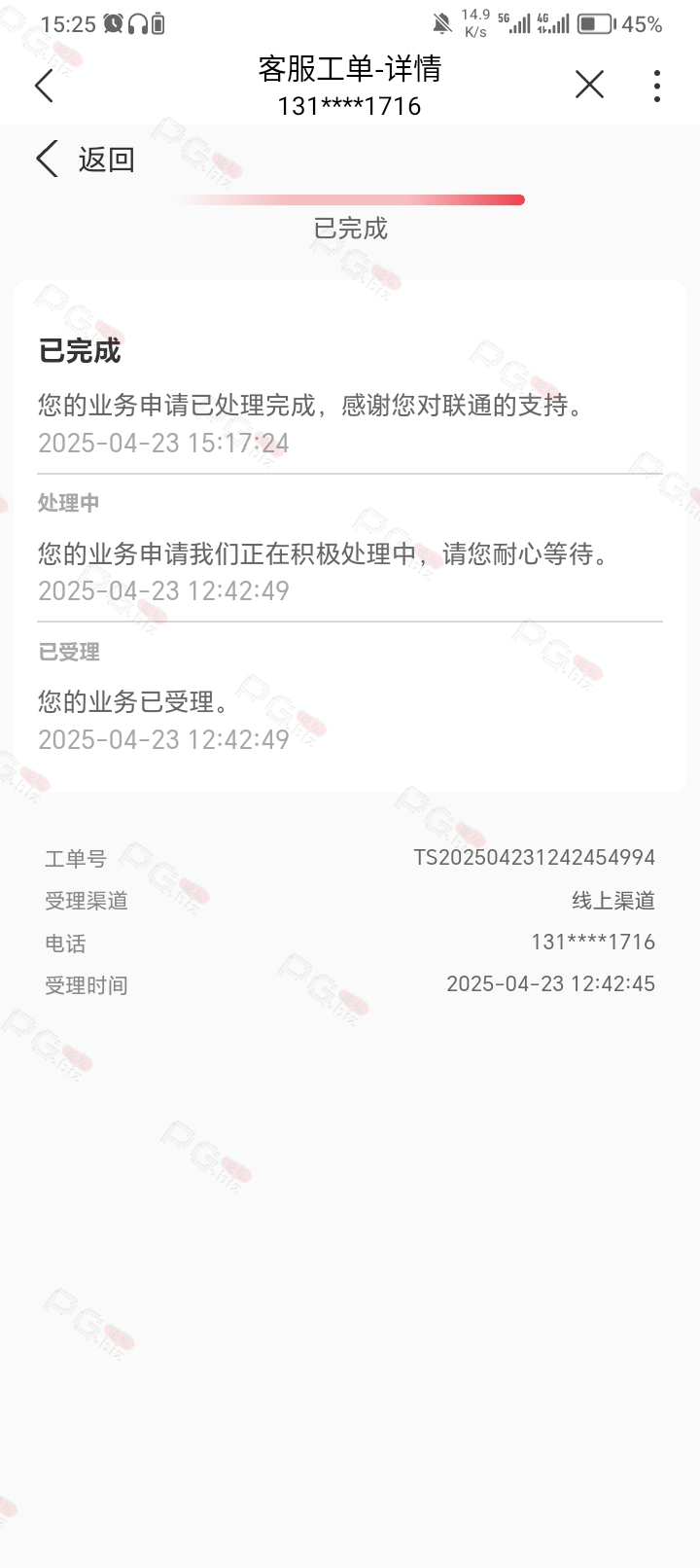
Task: Close the page with the X icon
Action: pyautogui.click(x=589, y=85)
